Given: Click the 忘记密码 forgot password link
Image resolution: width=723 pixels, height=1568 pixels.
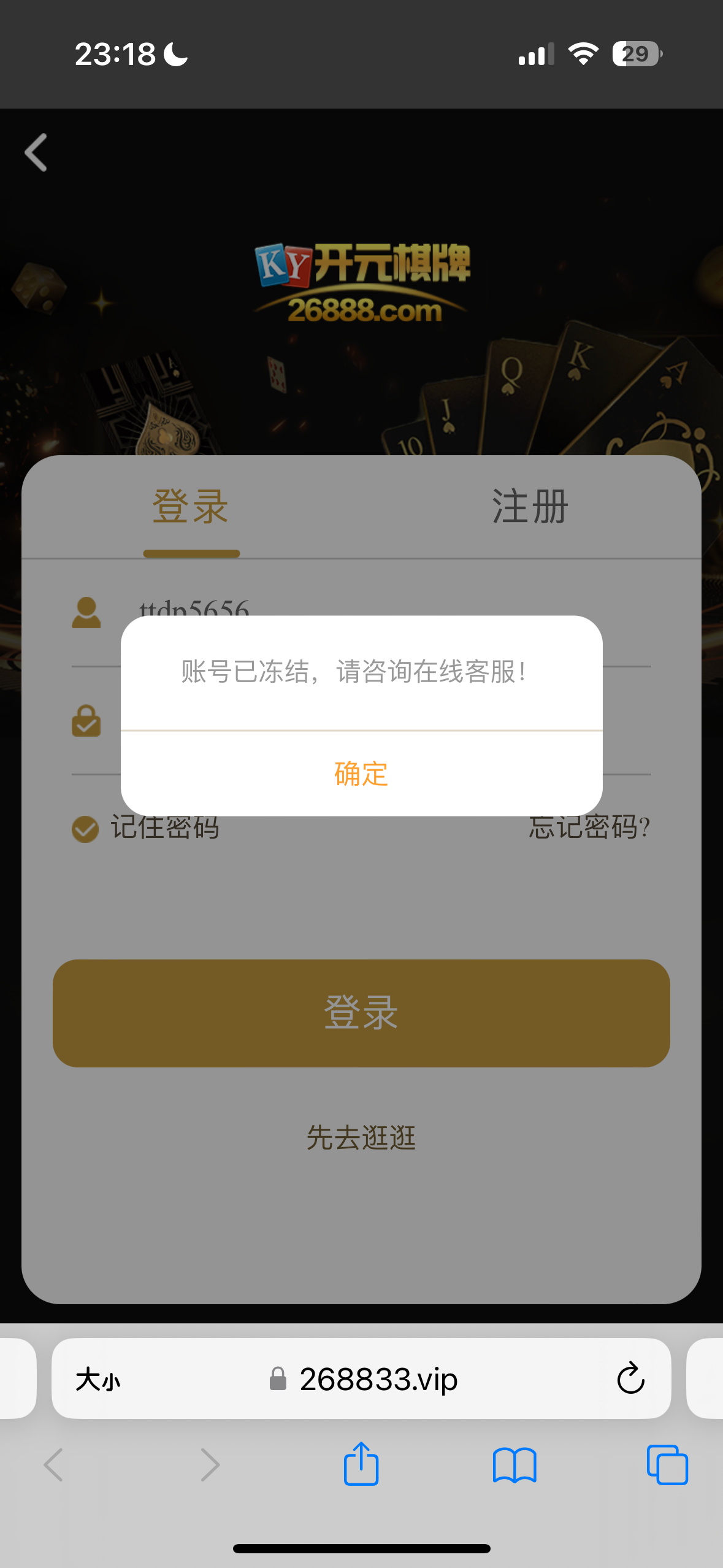Looking at the screenshot, I should [587, 831].
